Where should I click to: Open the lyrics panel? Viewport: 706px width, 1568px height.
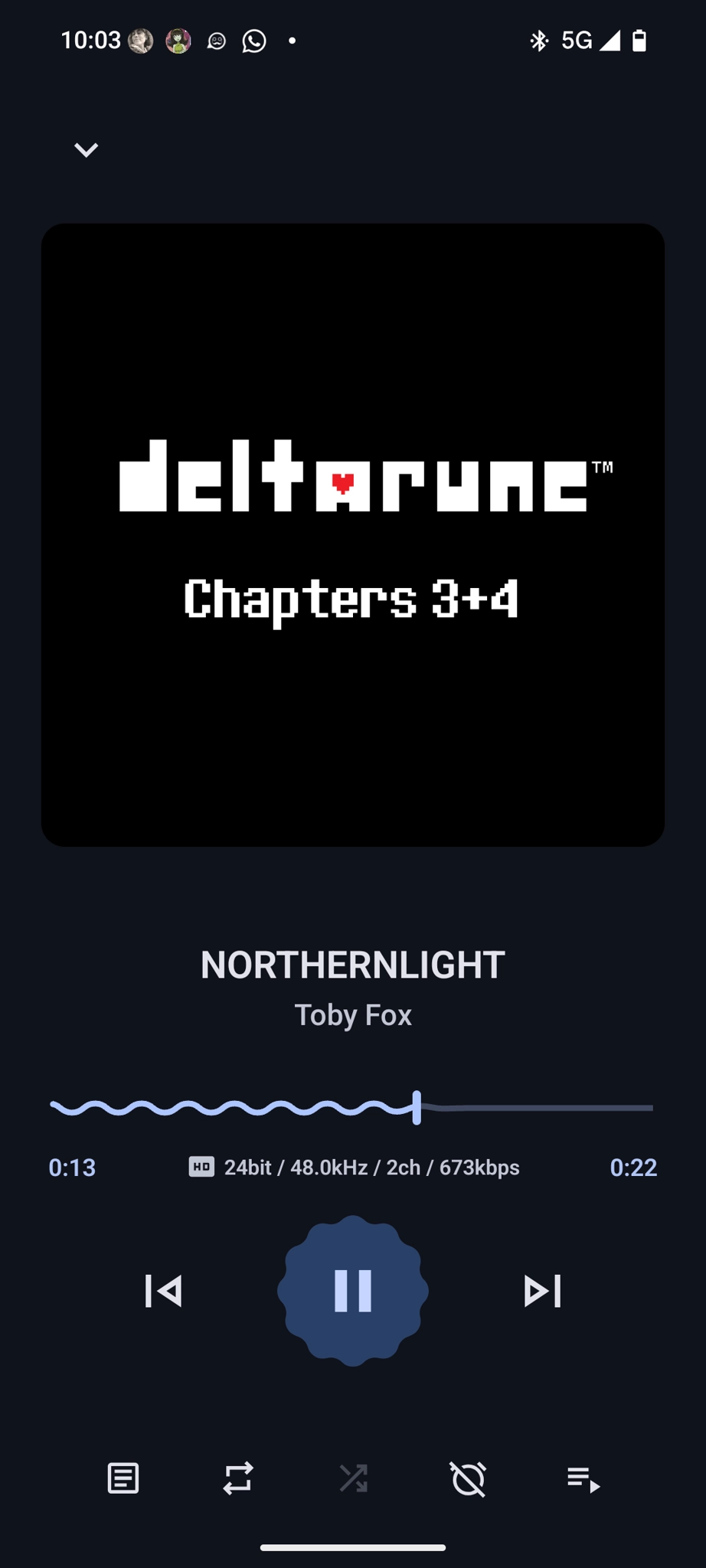click(x=123, y=1478)
